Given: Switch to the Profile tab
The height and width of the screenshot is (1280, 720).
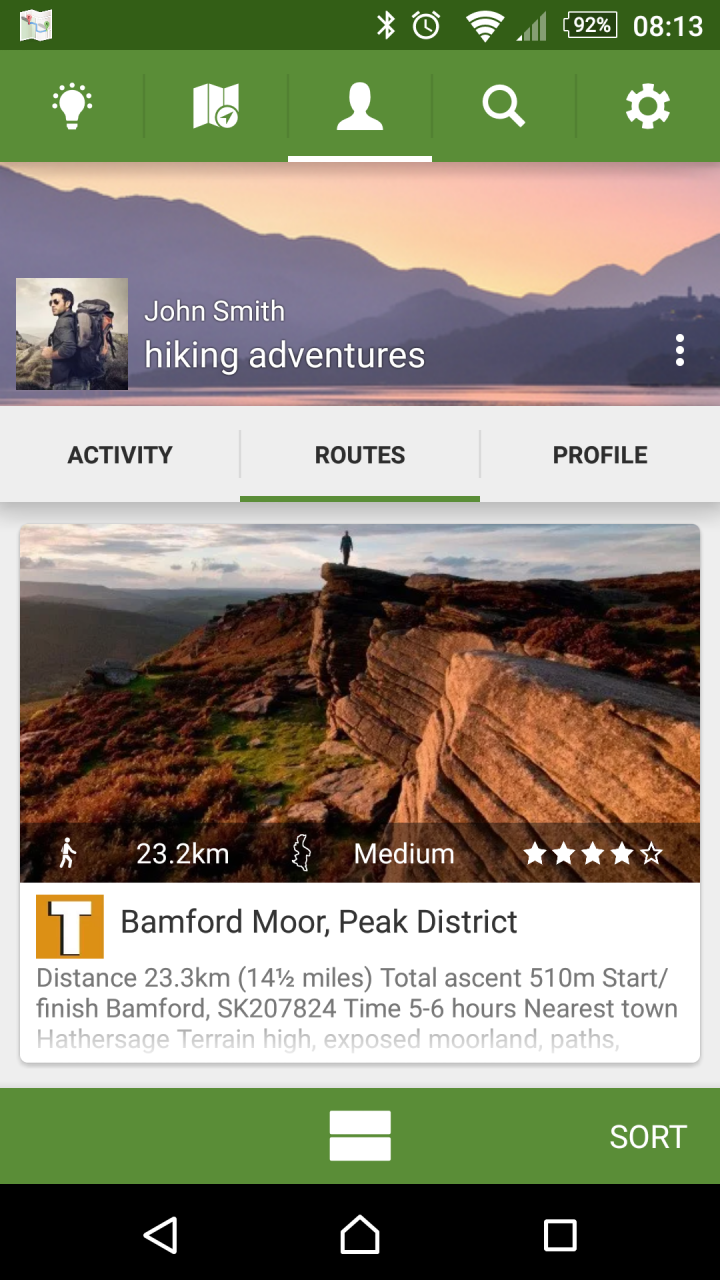Looking at the screenshot, I should pyautogui.click(x=600, y=455).
